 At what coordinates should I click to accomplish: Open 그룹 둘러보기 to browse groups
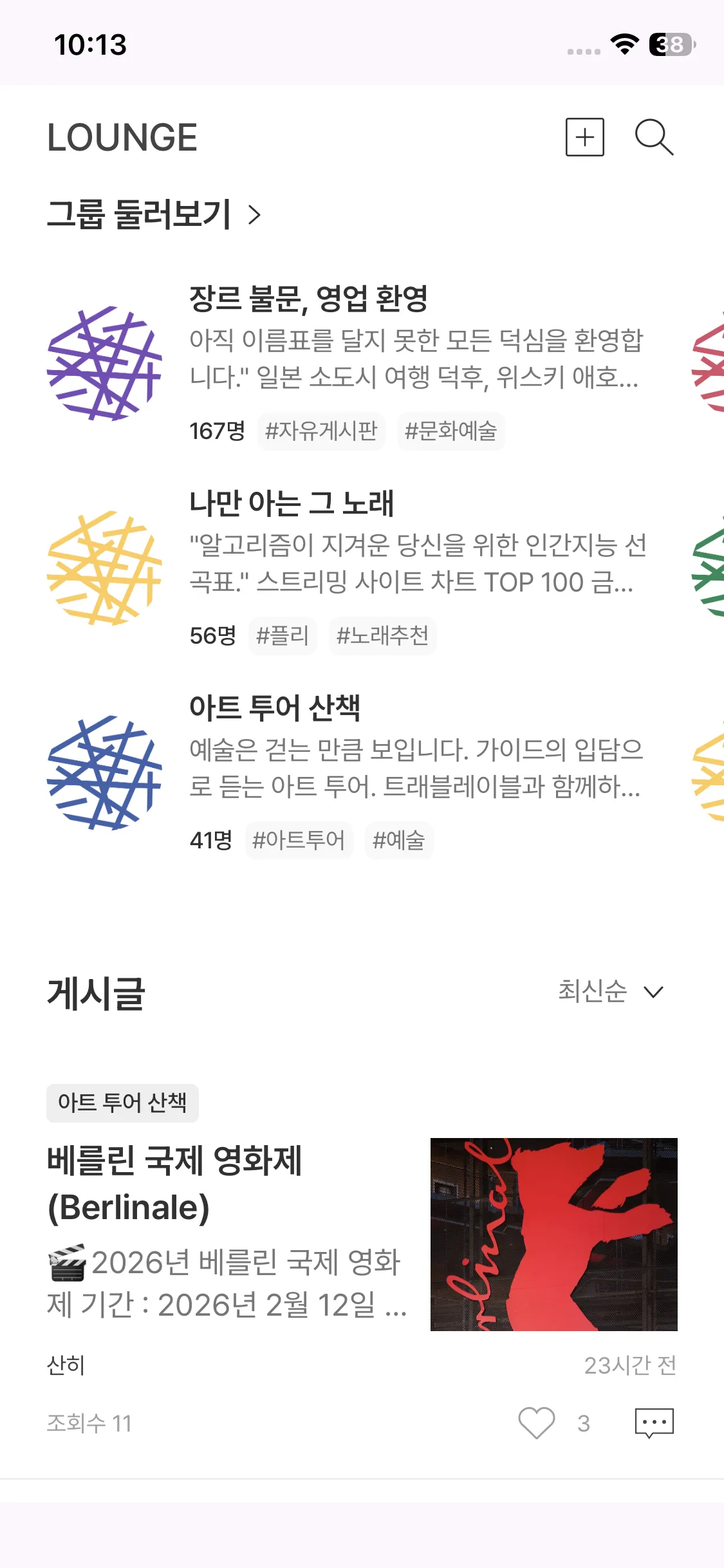(154, 214)
